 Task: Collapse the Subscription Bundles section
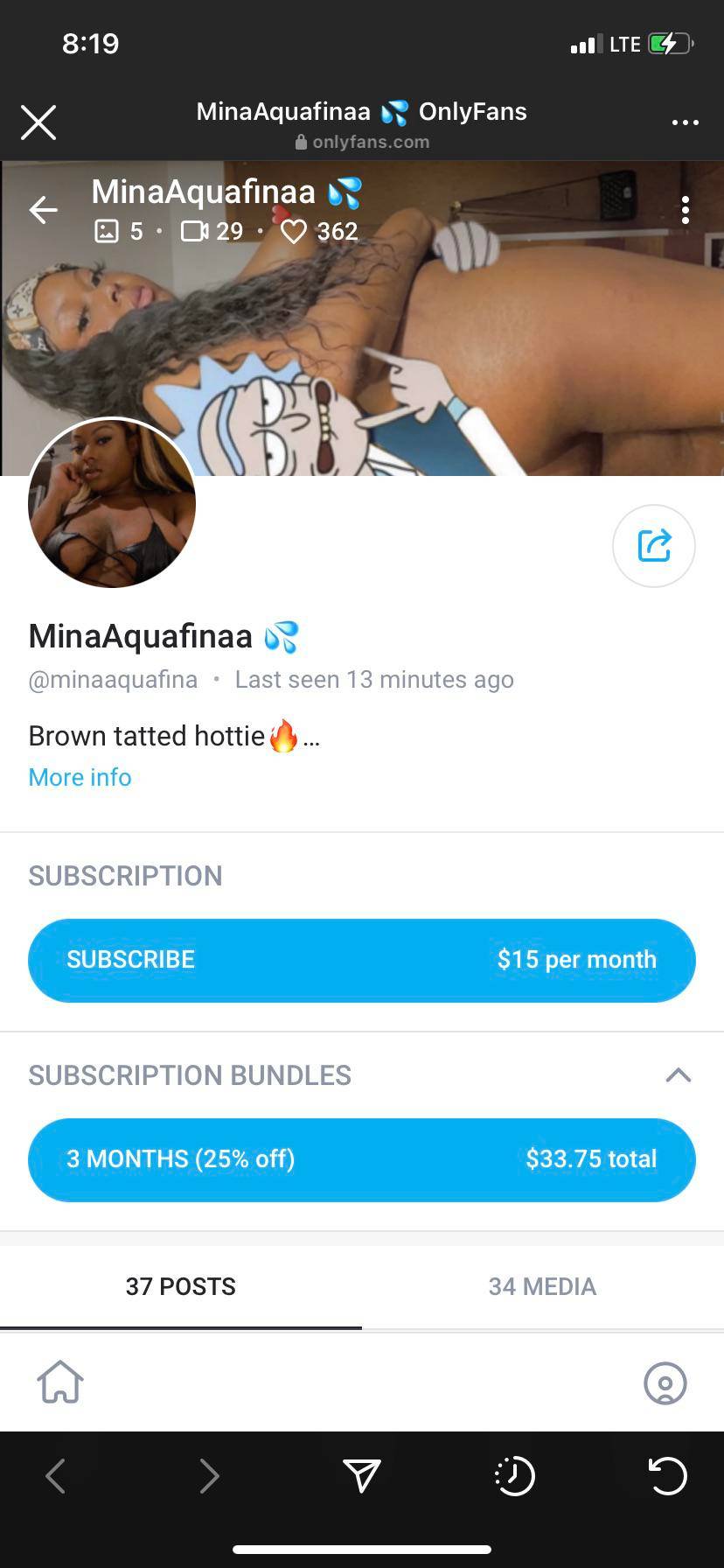[678, 1075]
